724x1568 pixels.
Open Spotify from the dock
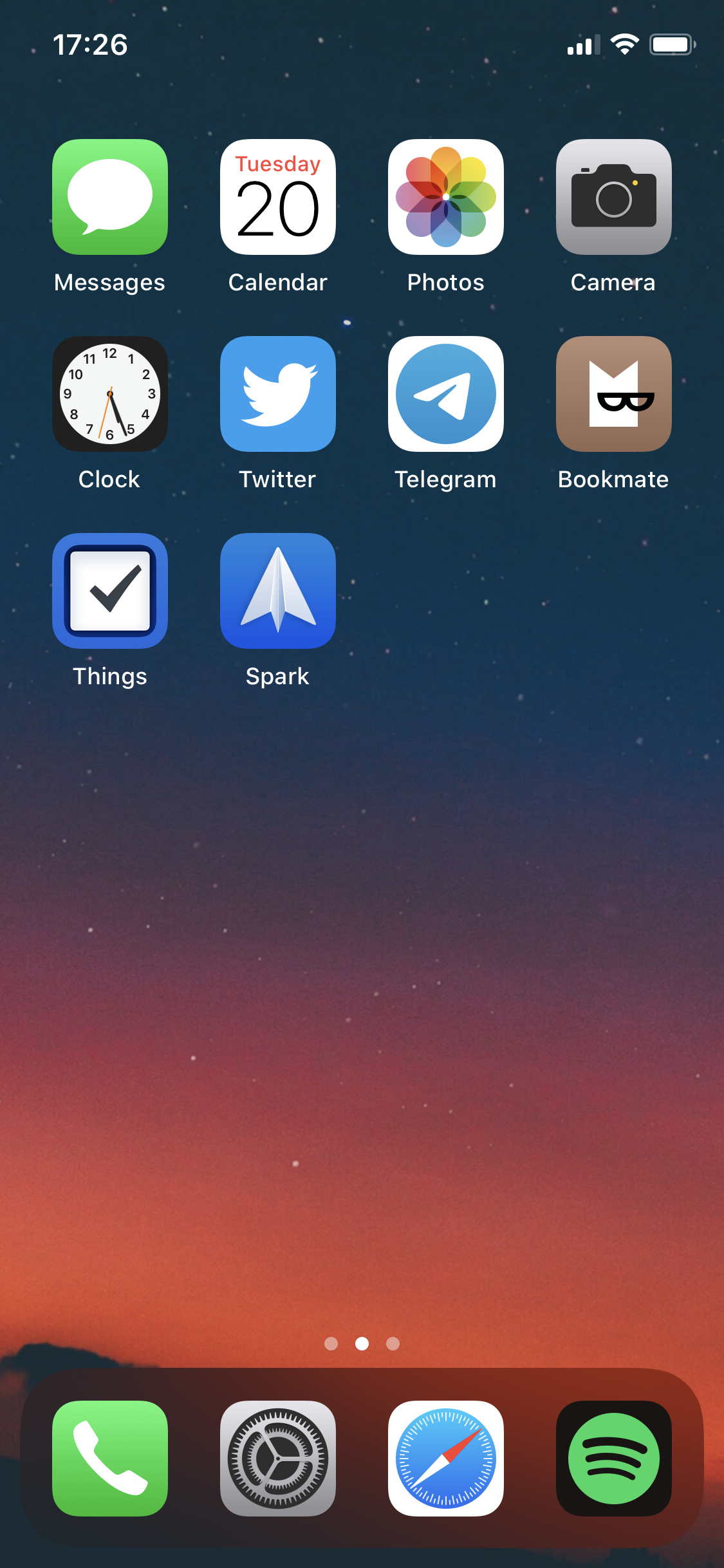(614, 1459)
